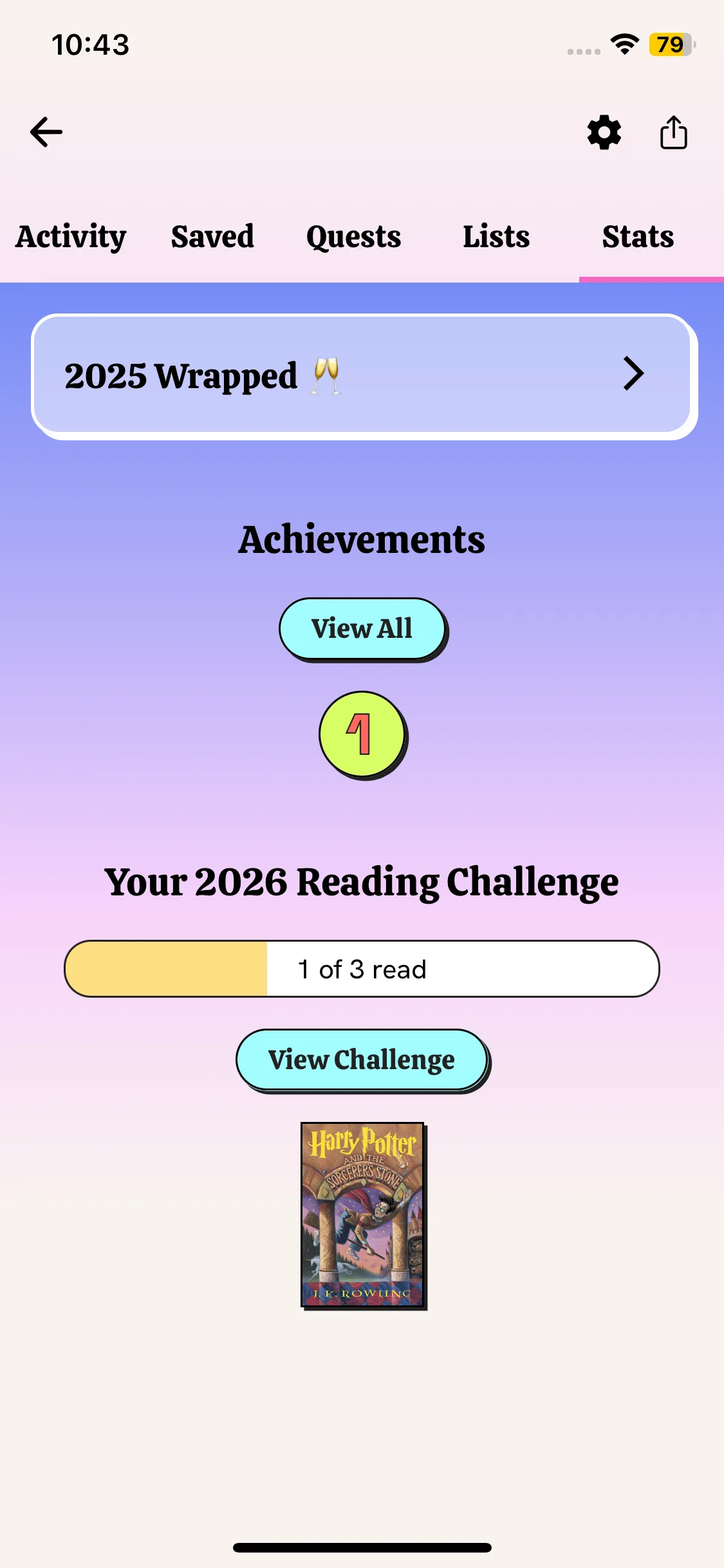This screenshot has width=724, height=1568.
Task: Share the profile with the share icon
Action: (x=673, y=133)
